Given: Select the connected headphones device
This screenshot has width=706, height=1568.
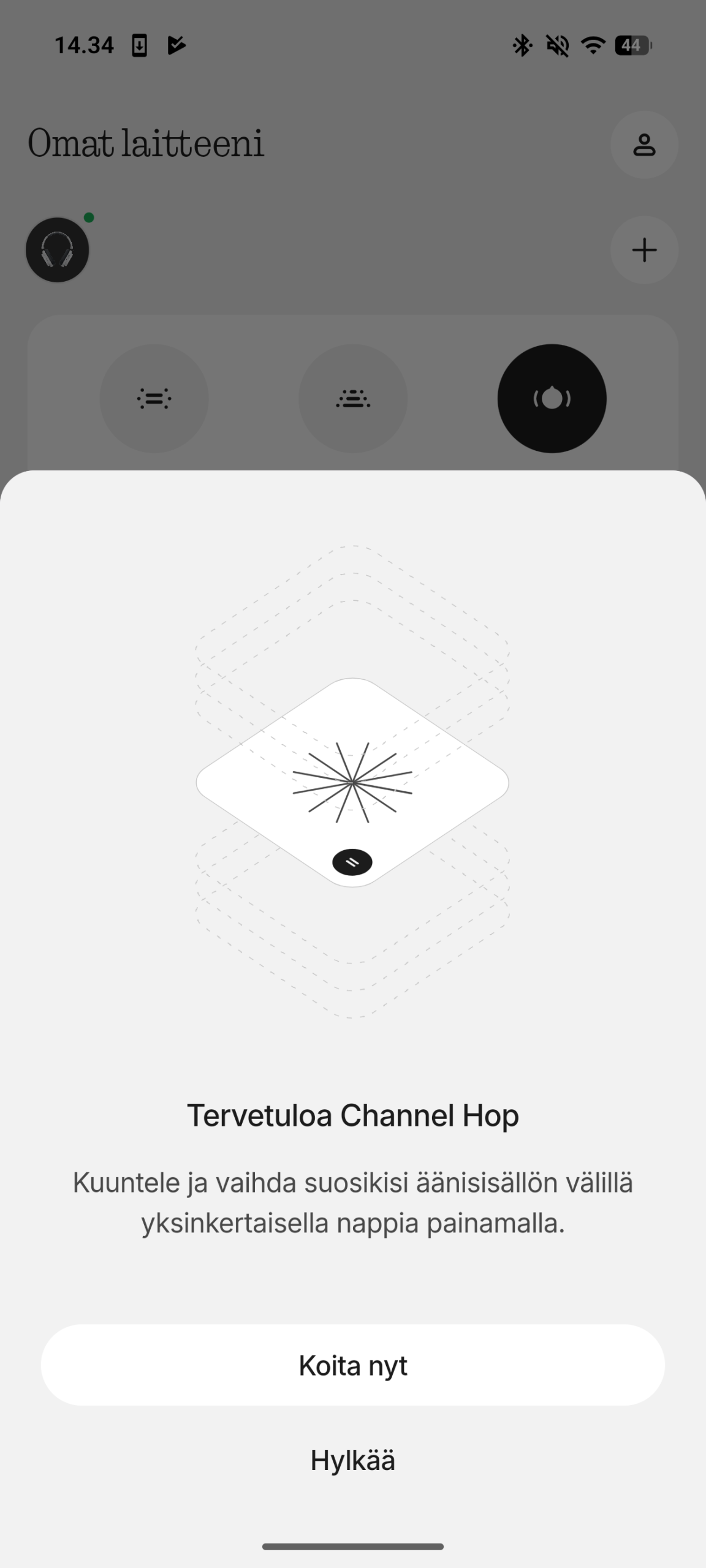Looking at the screenshot, I should [x=58, y=250].
